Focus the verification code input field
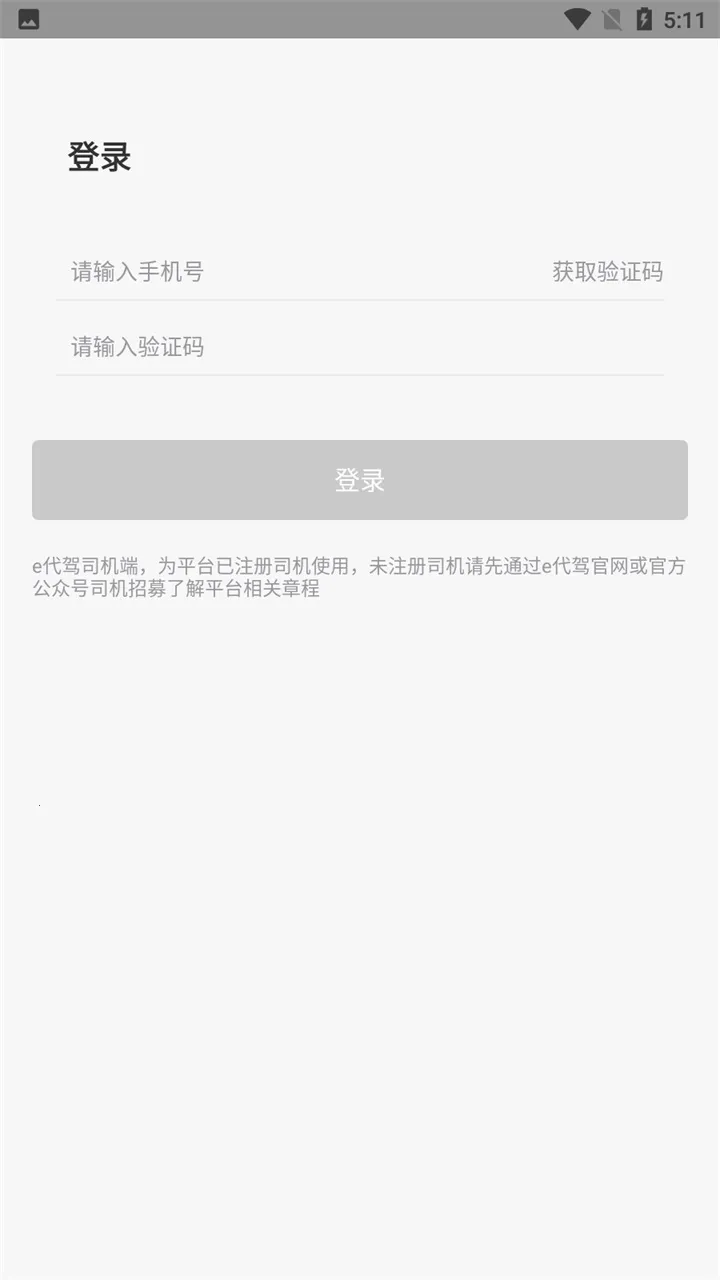 coord(360,347)
